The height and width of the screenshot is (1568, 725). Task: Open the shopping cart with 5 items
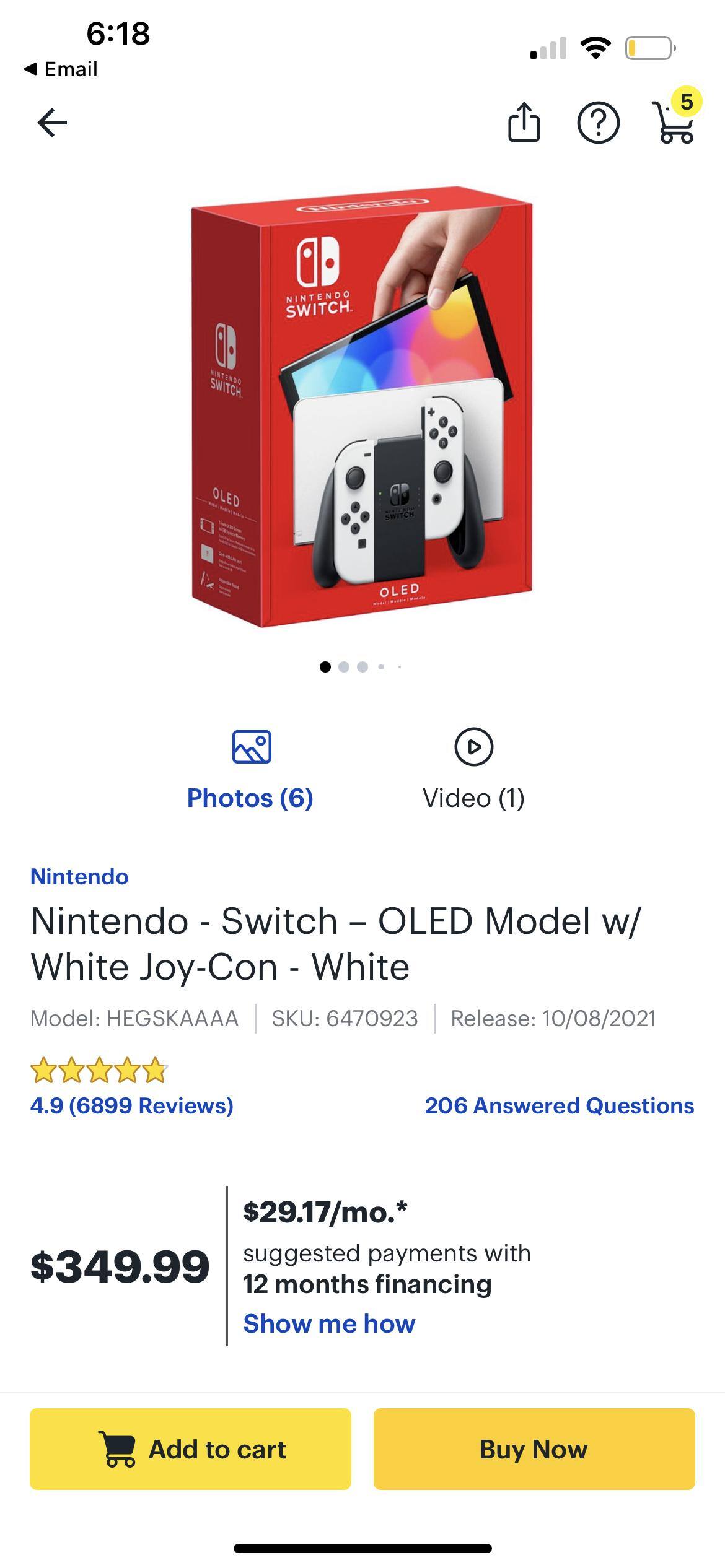675,124
